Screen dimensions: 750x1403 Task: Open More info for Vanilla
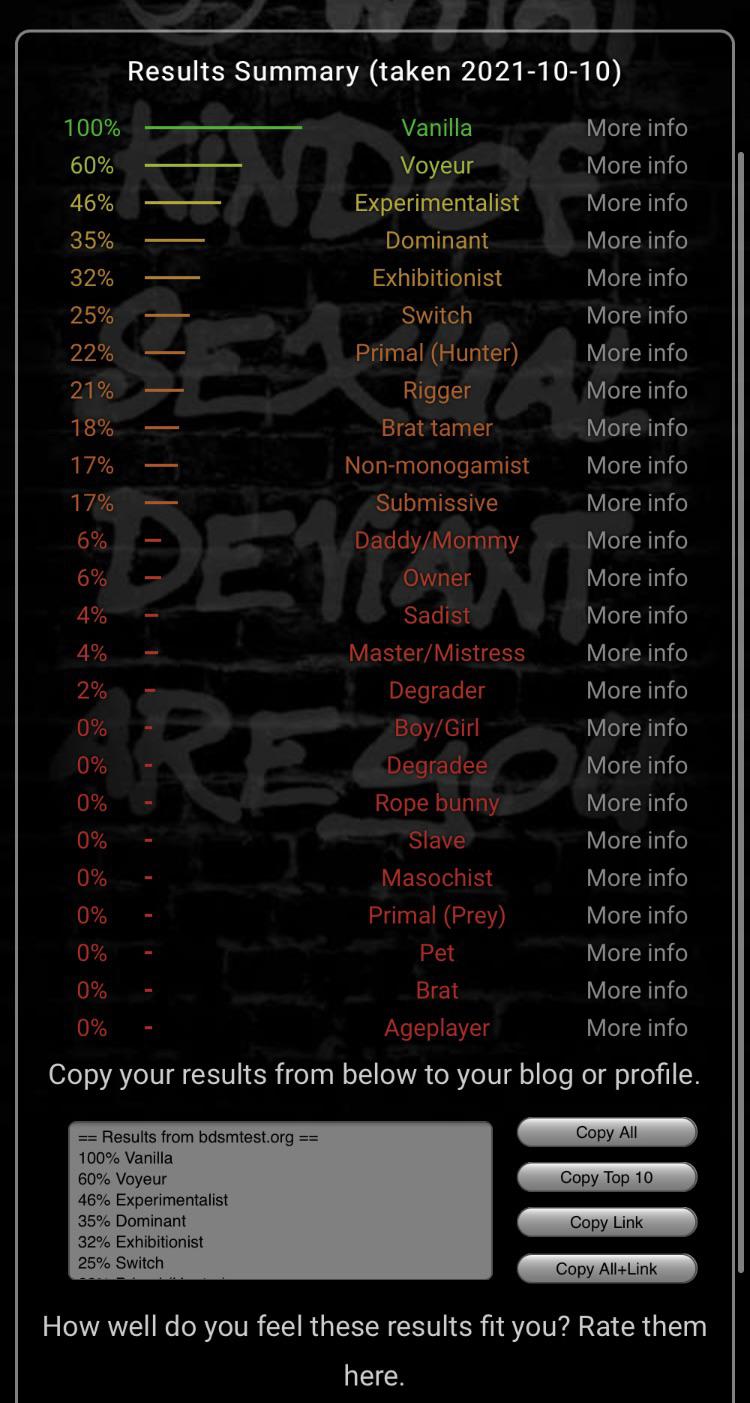click(x=636, y=128)
